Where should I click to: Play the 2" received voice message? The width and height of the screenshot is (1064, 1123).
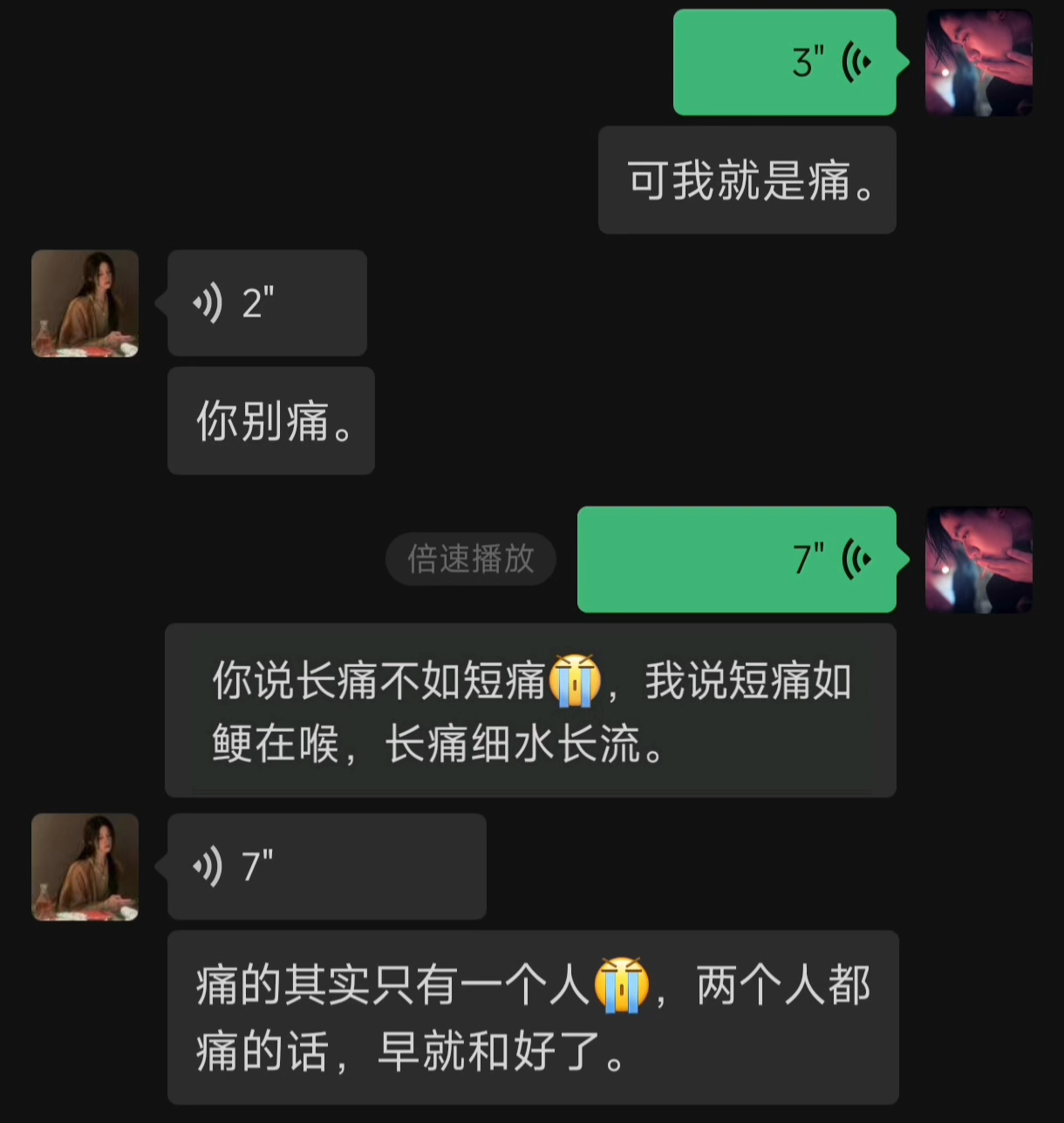pyautogui.click(x=267, y=303)
